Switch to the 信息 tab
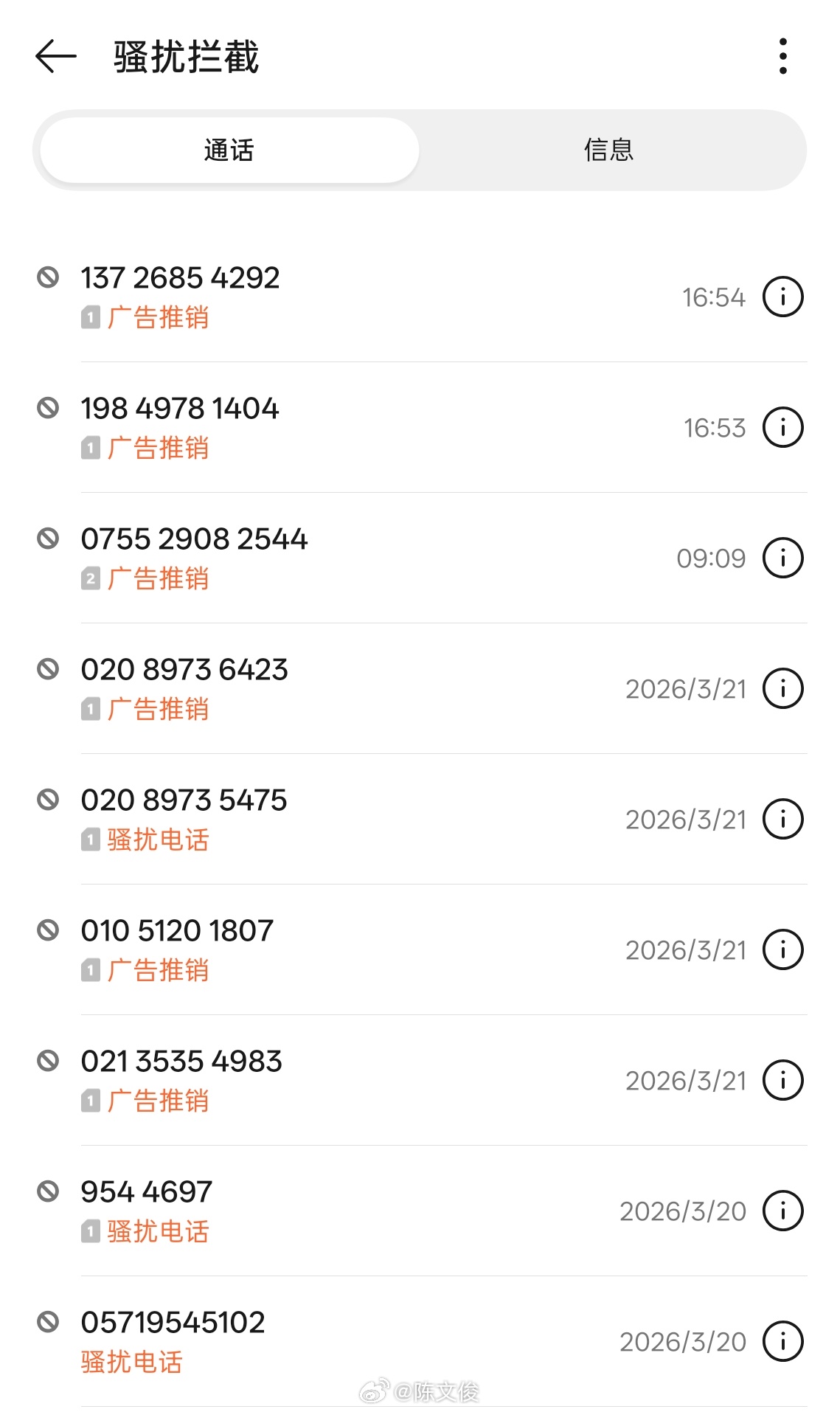This screenshot has width=840, height=1412. 611,149
